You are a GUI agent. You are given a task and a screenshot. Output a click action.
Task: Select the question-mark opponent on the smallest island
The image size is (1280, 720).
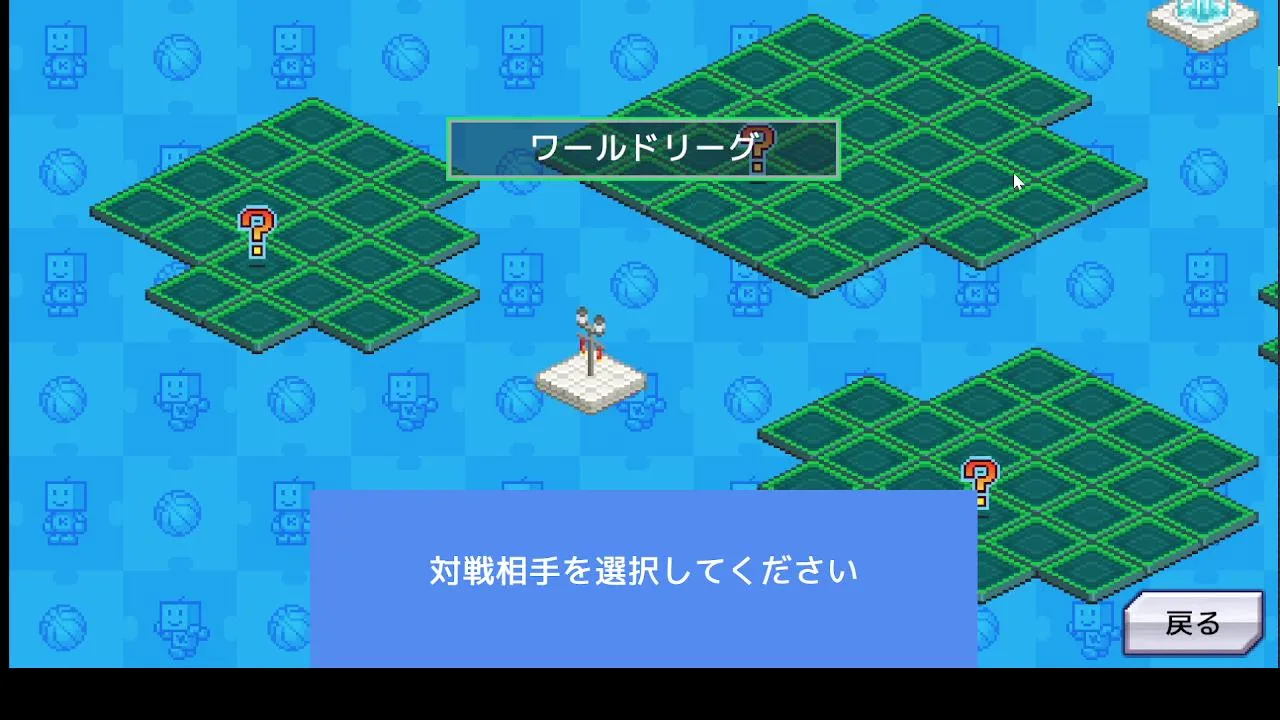tap(257, 233)
